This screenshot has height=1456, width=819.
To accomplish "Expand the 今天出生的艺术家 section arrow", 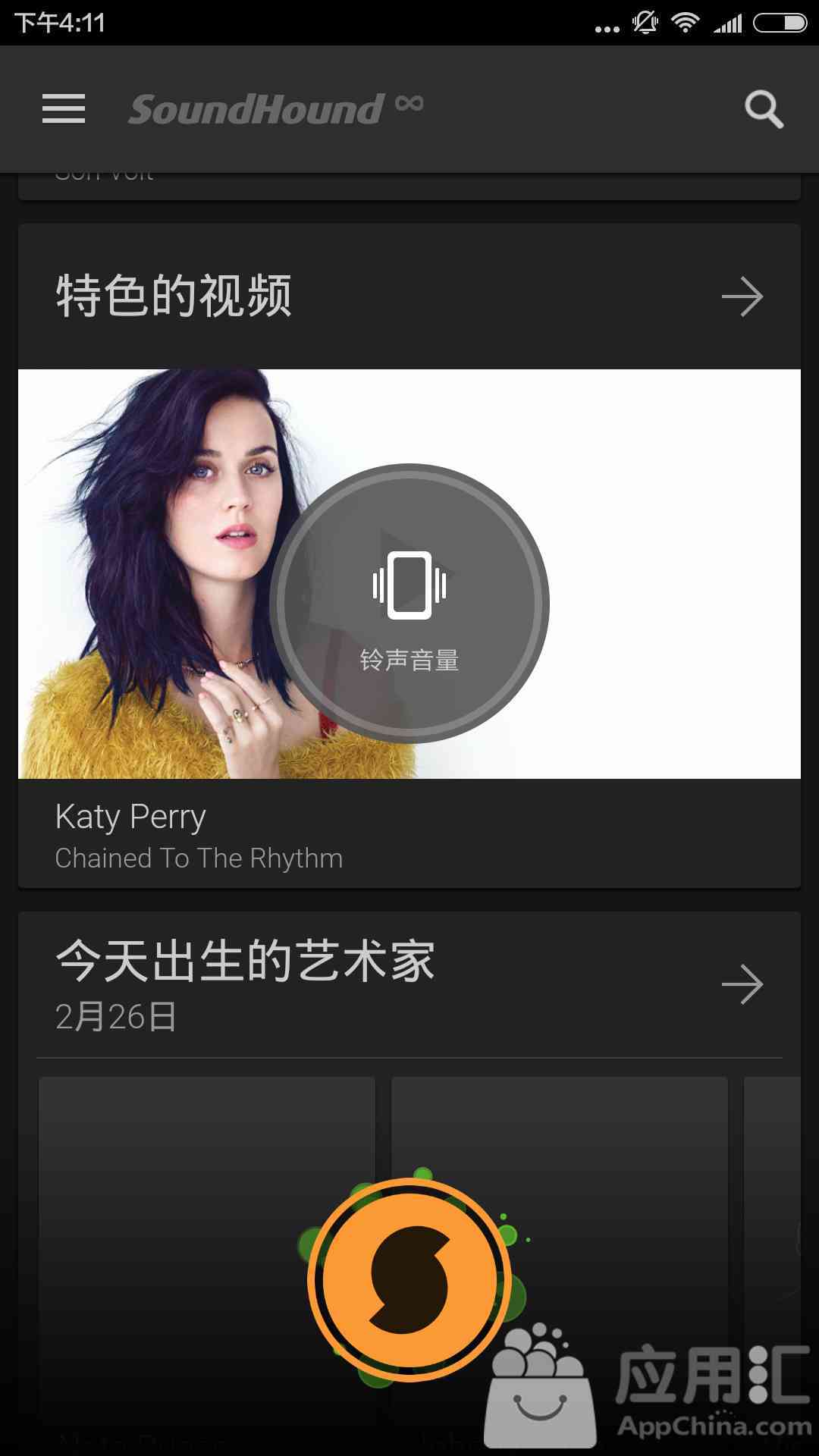I will tap(742, 985).
